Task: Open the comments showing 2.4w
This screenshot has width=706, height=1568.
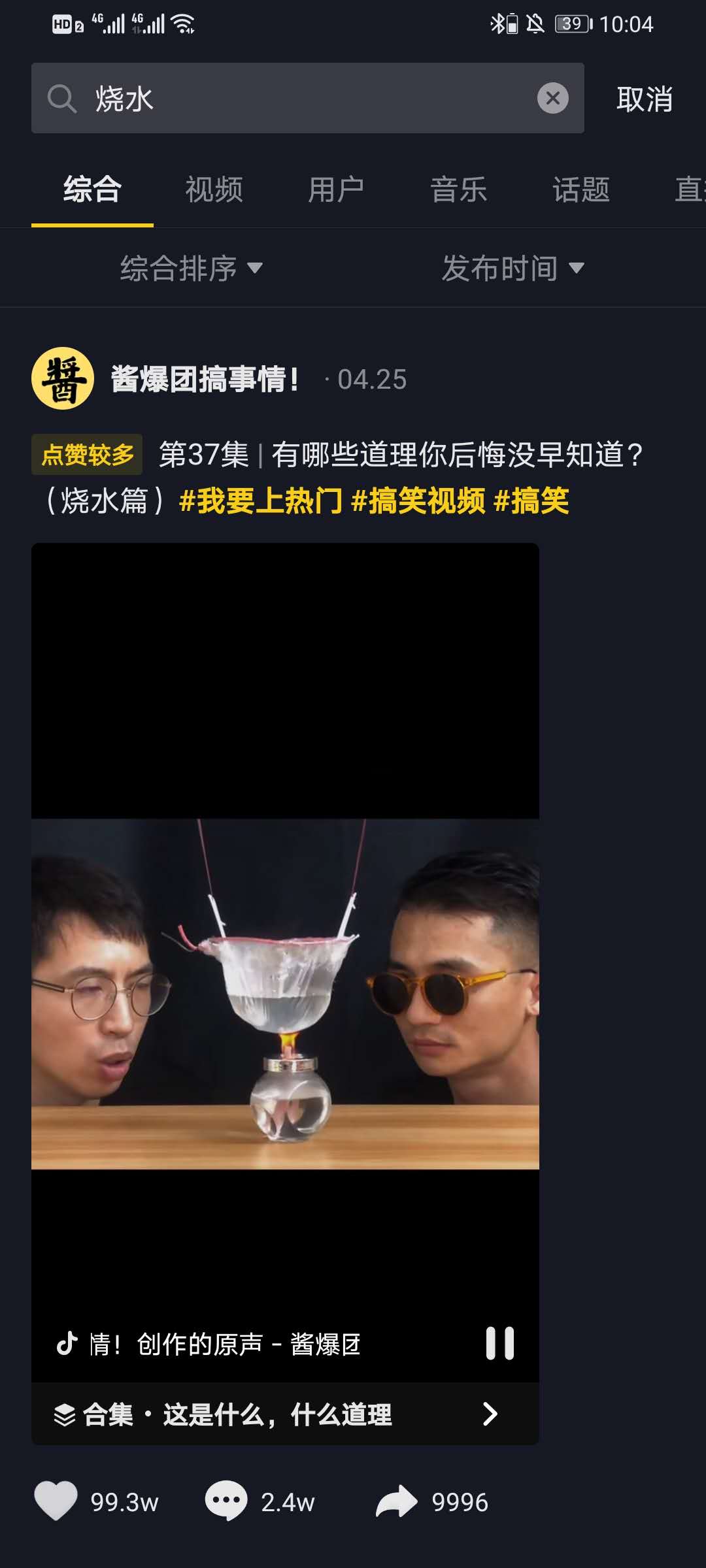Action: pos(226,1501)
